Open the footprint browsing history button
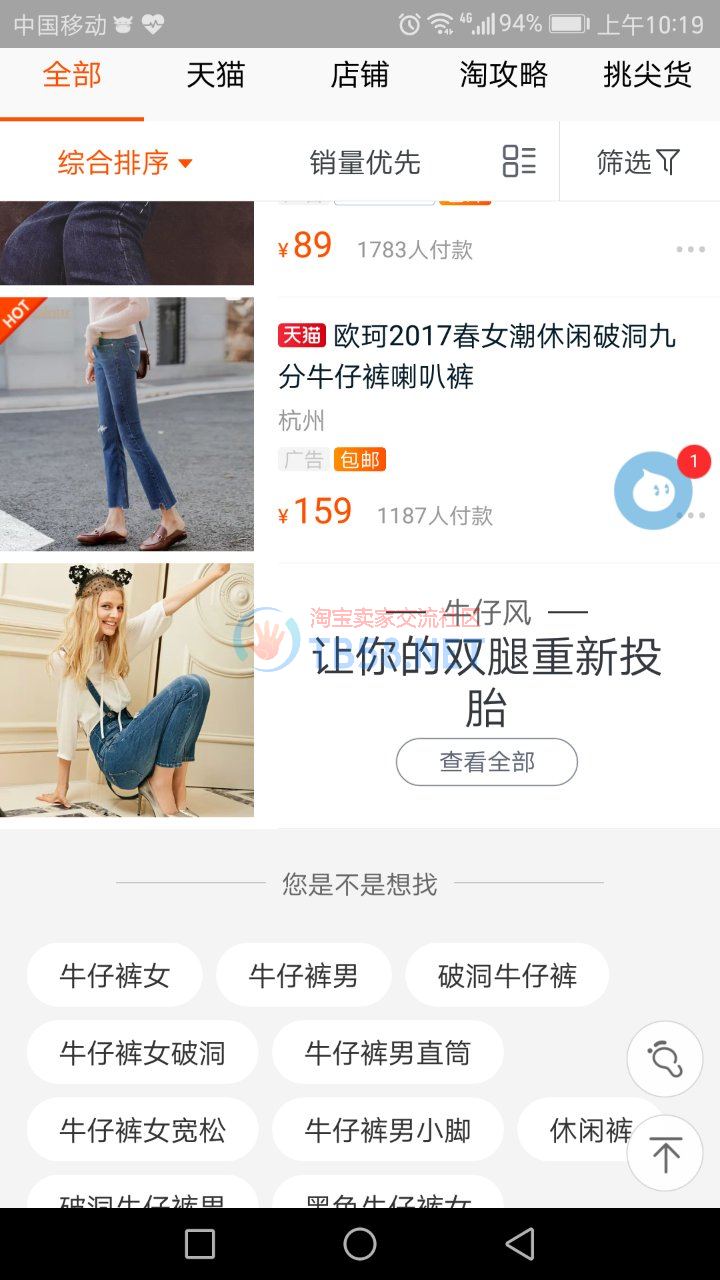720x1280 pixels. pos(665,1058)
